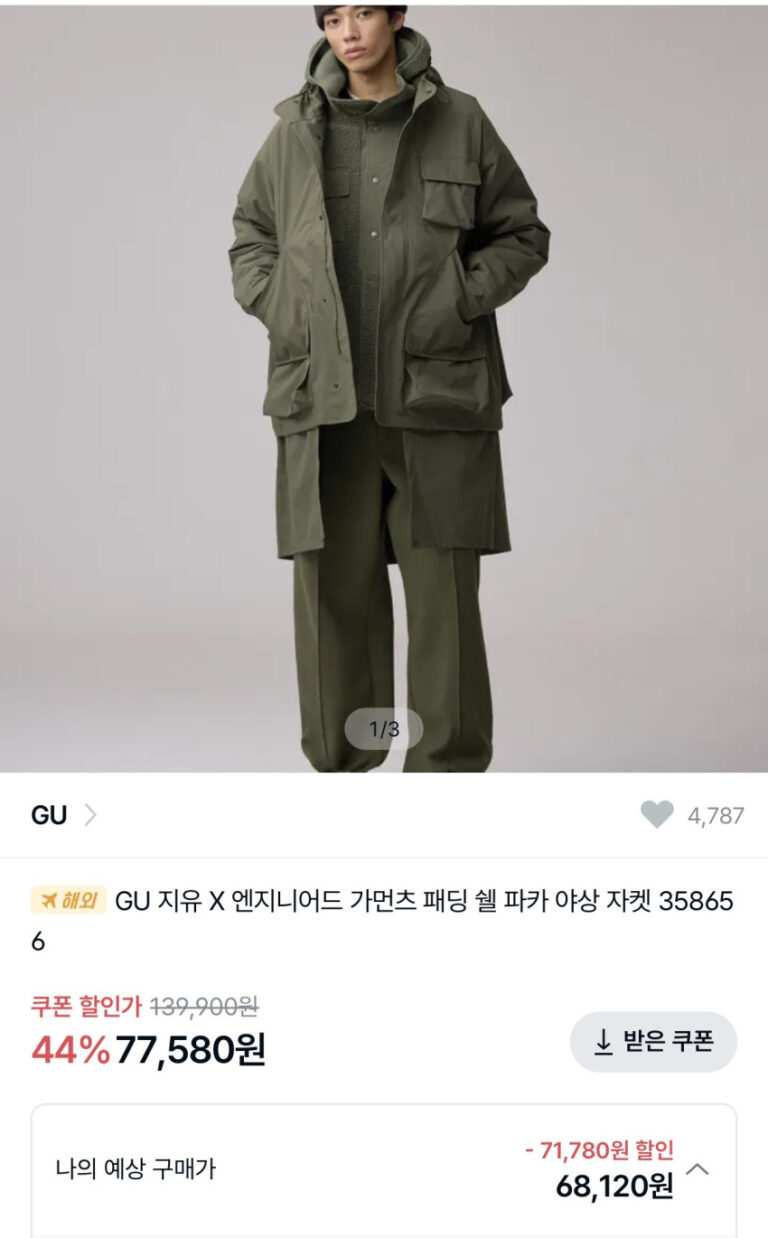Open the GU parka product image
The height and width of the screenshot is (1238, 768).
tap(384, 388)
